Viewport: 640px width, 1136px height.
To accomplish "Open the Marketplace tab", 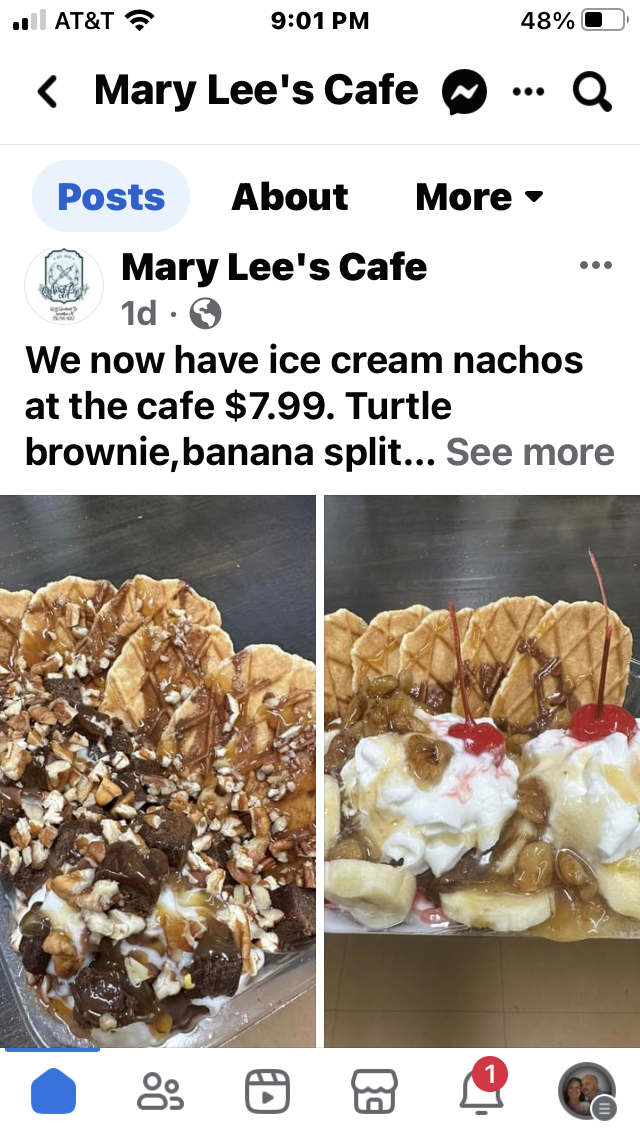I will coord(374,1091).
